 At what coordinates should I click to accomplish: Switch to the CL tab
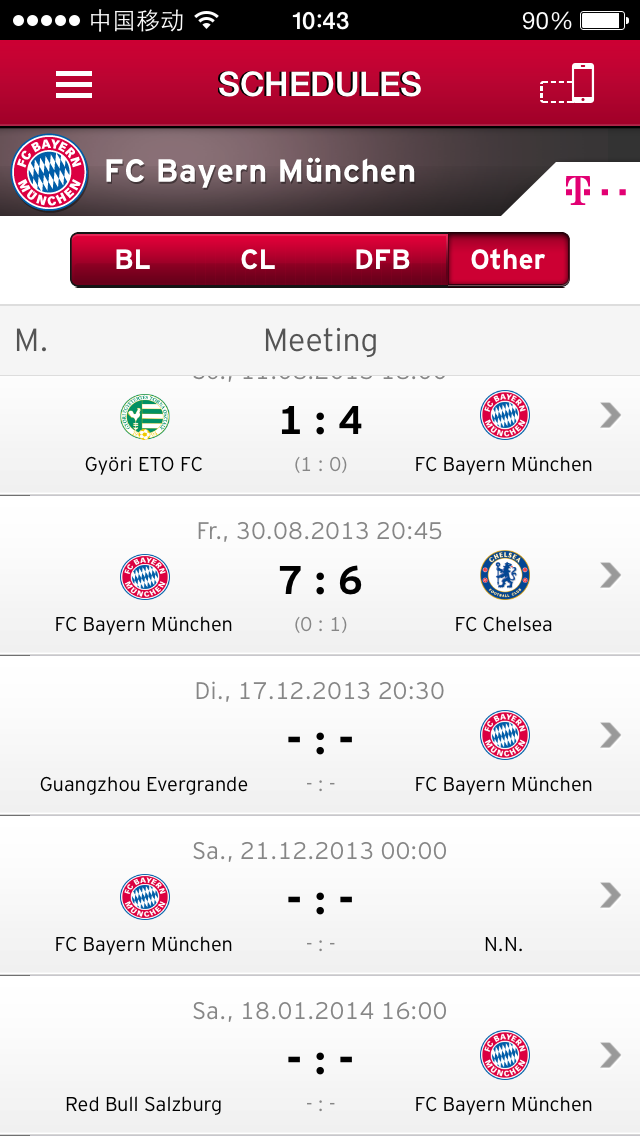[x=257, y=260]
